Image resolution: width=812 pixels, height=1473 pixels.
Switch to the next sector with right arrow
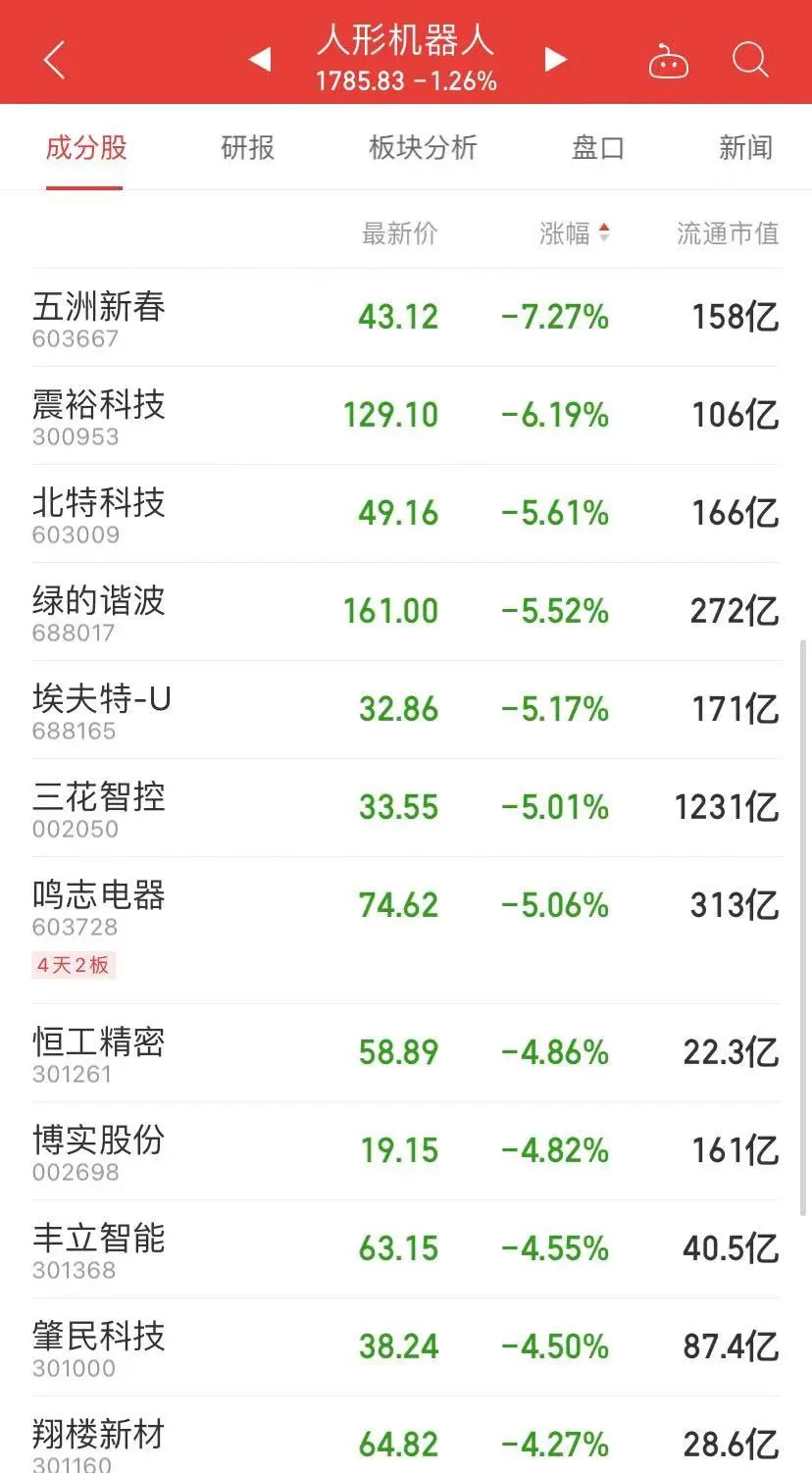556,60
